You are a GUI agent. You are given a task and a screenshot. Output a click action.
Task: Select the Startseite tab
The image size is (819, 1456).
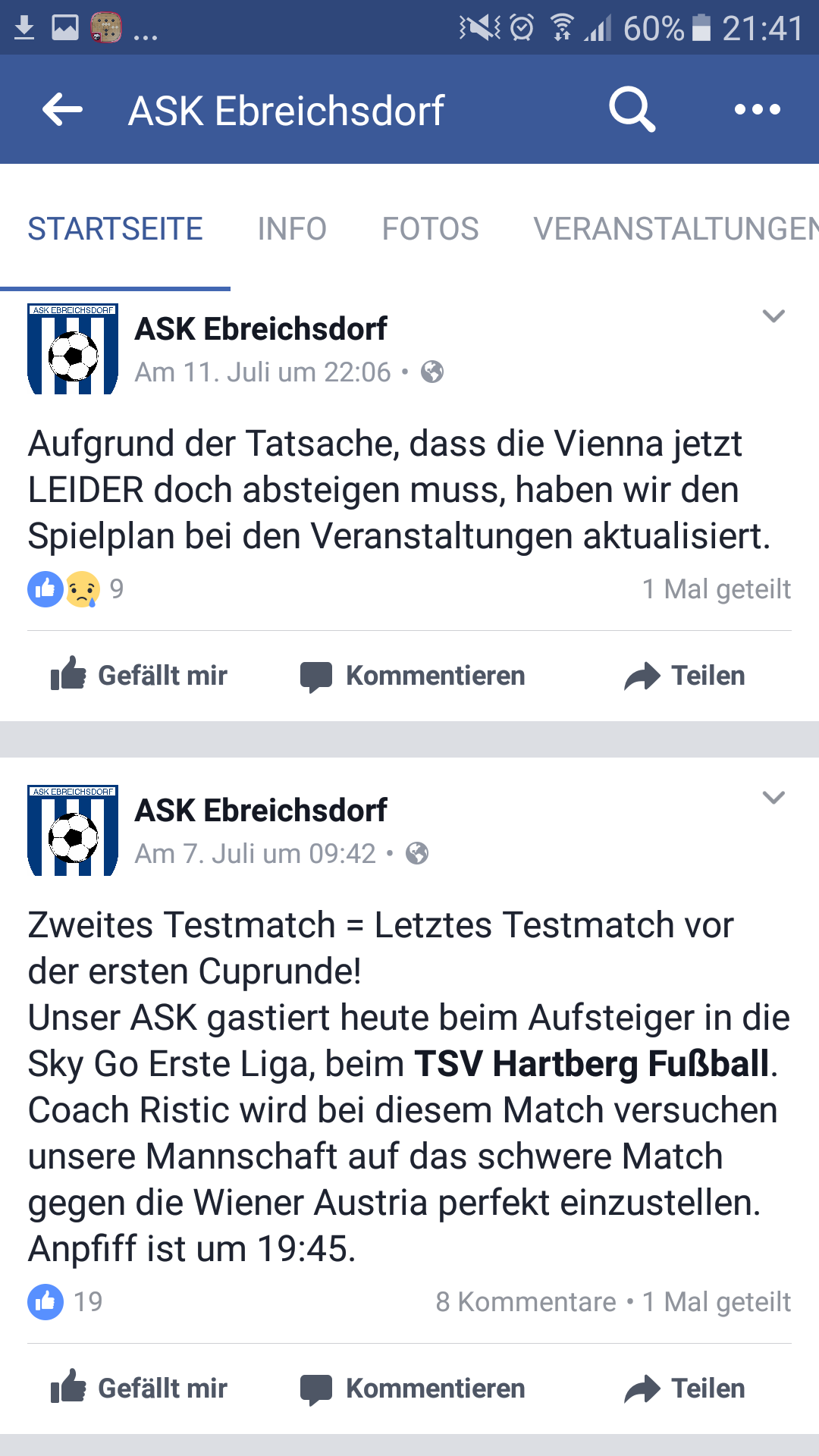(115, 229)
